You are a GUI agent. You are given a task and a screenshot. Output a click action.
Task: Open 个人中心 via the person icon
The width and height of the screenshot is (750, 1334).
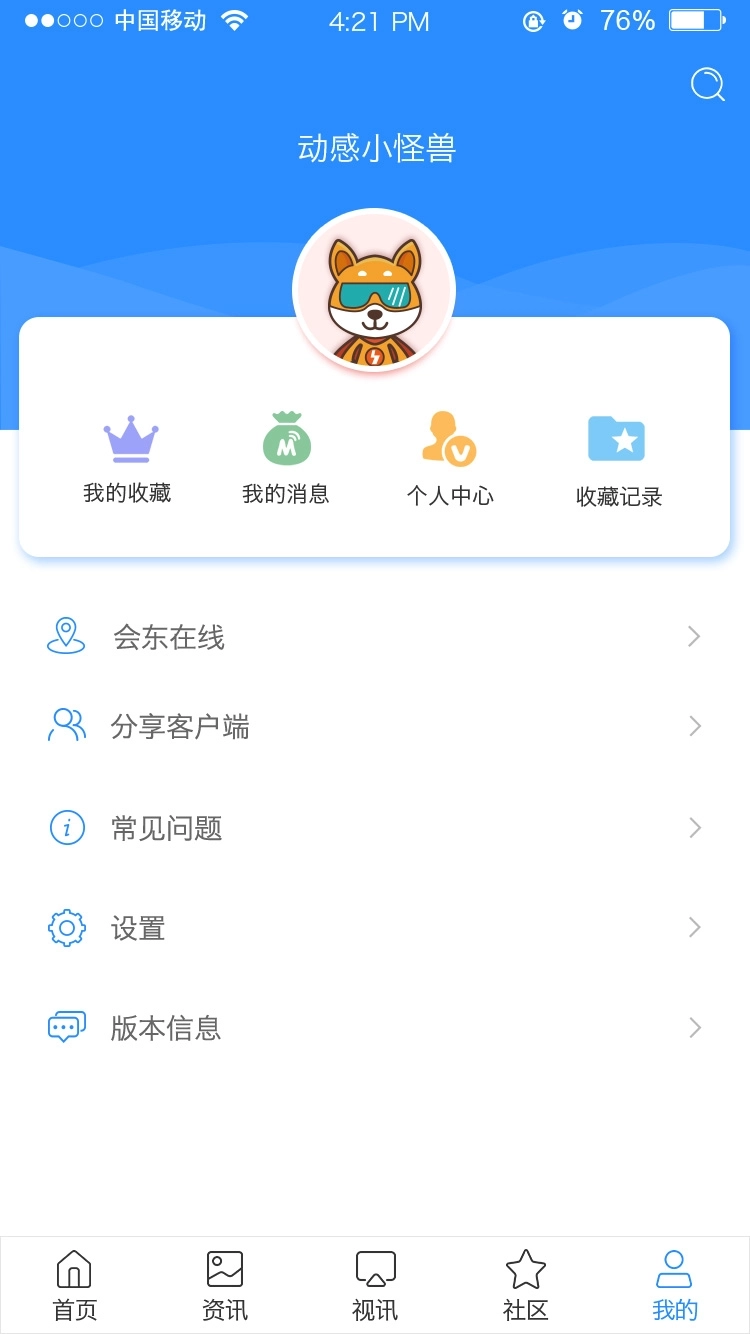(450, 455)
